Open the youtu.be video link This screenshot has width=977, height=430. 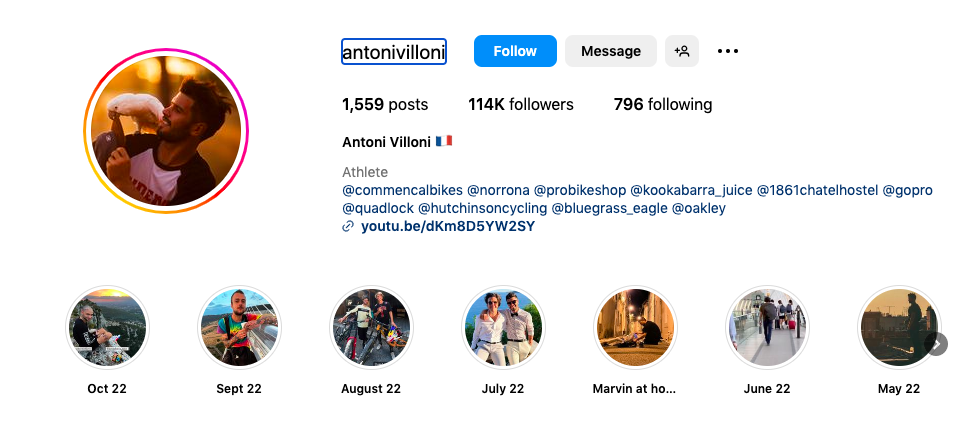click(x=447, y=226)
